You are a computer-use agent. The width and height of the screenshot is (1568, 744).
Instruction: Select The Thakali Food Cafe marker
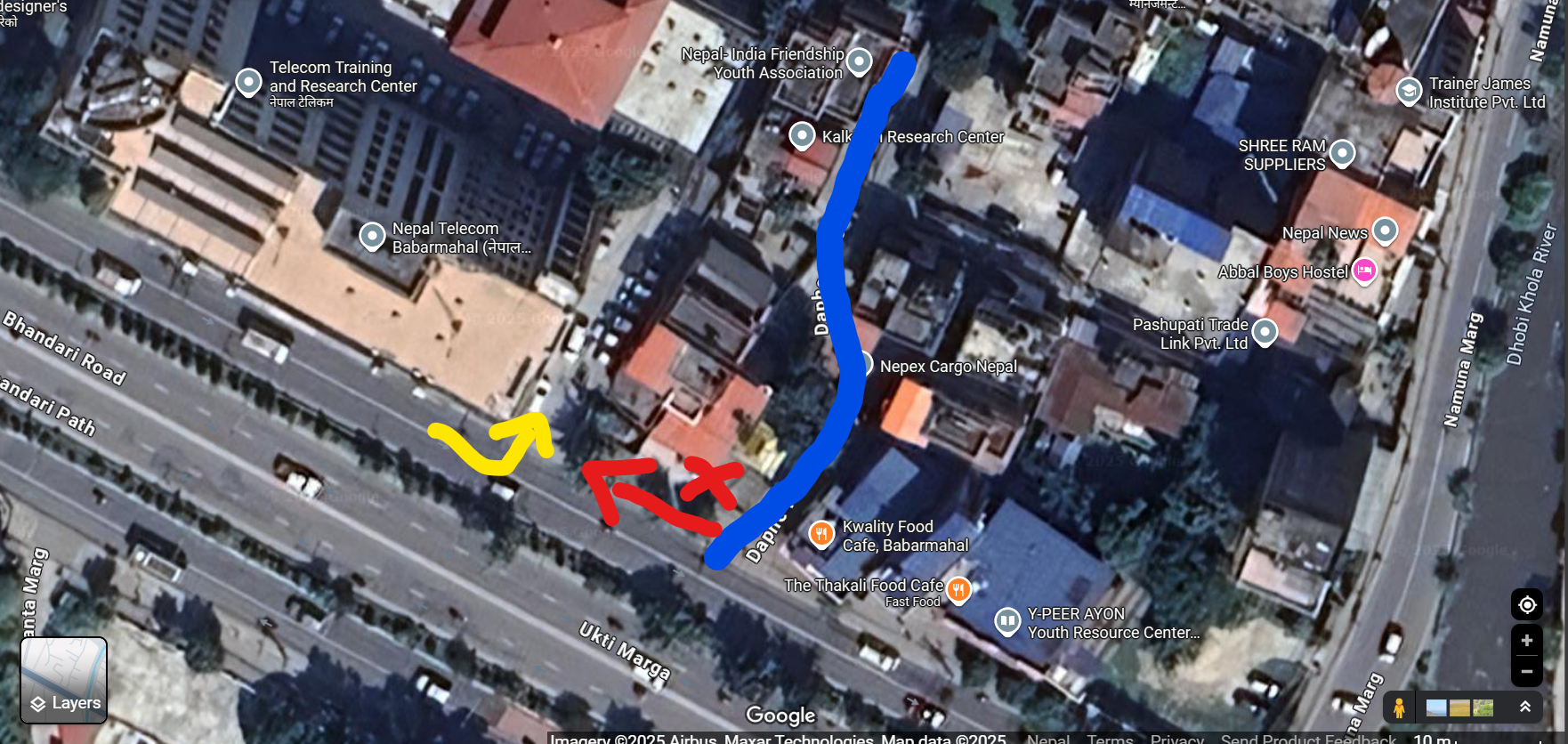pyautogui.click(x=958, y=589)
